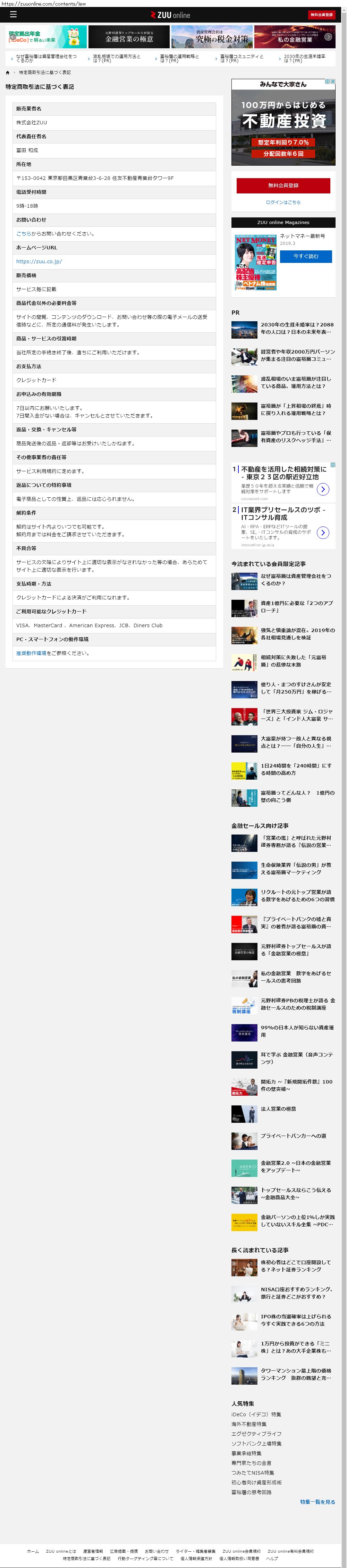Go to home via breadcrumb icon
The image size is (347, 1568).
pyautogui.click(x=8, y=73)
